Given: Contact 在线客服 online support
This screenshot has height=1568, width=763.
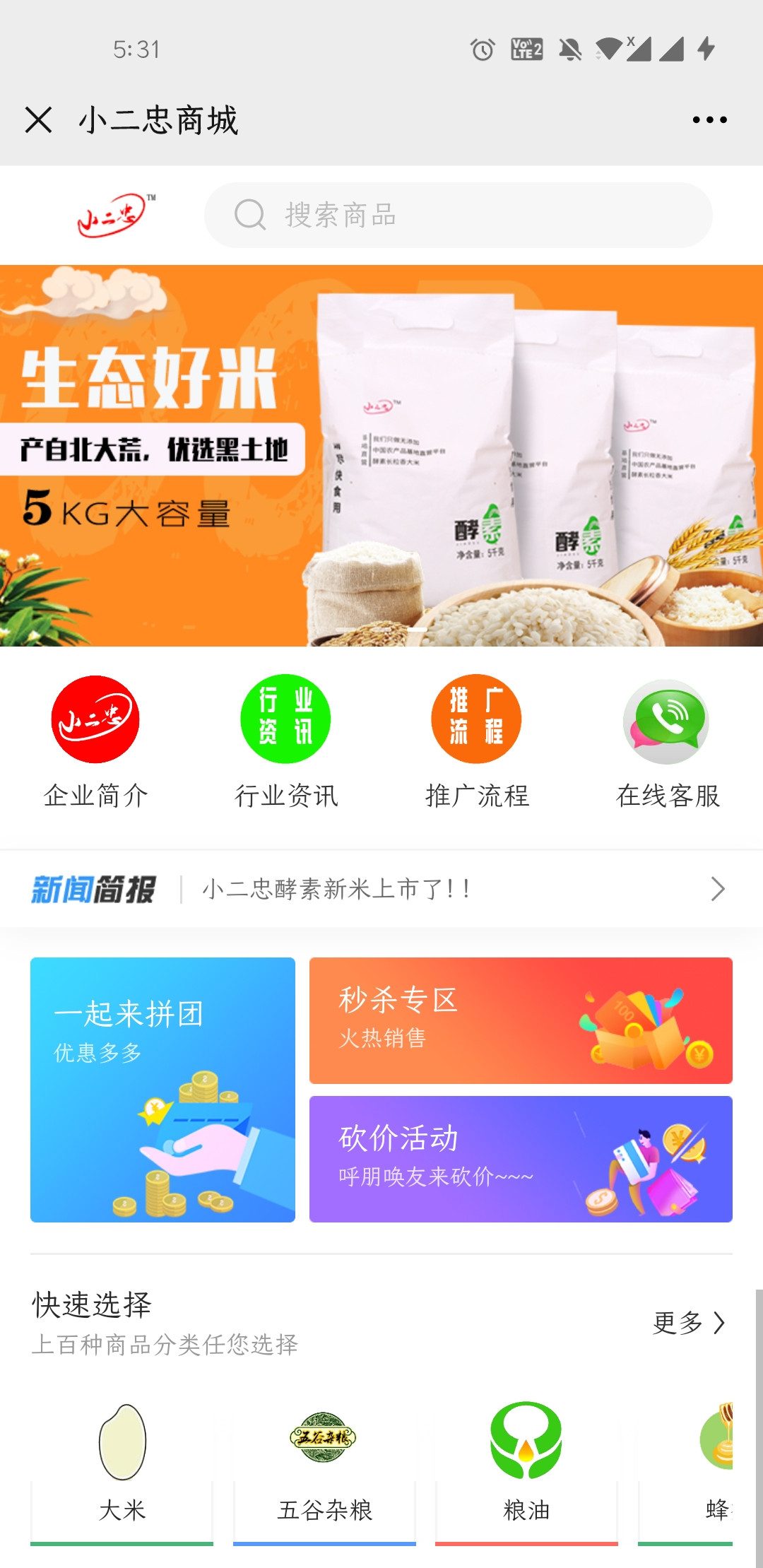Looking at the screenshot, I should [x=667, y=741].
